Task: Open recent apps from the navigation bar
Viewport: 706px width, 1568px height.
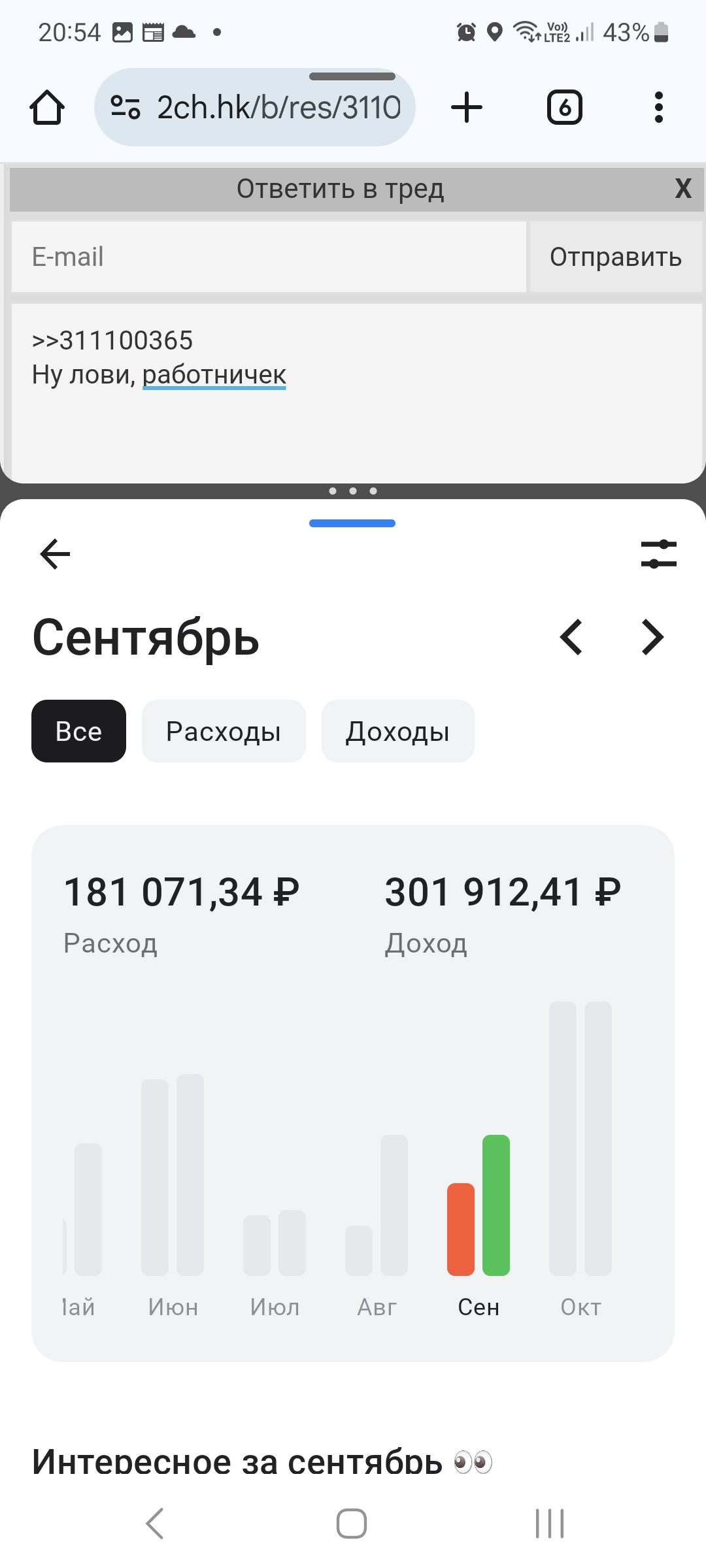Action: coord(550,1524)
